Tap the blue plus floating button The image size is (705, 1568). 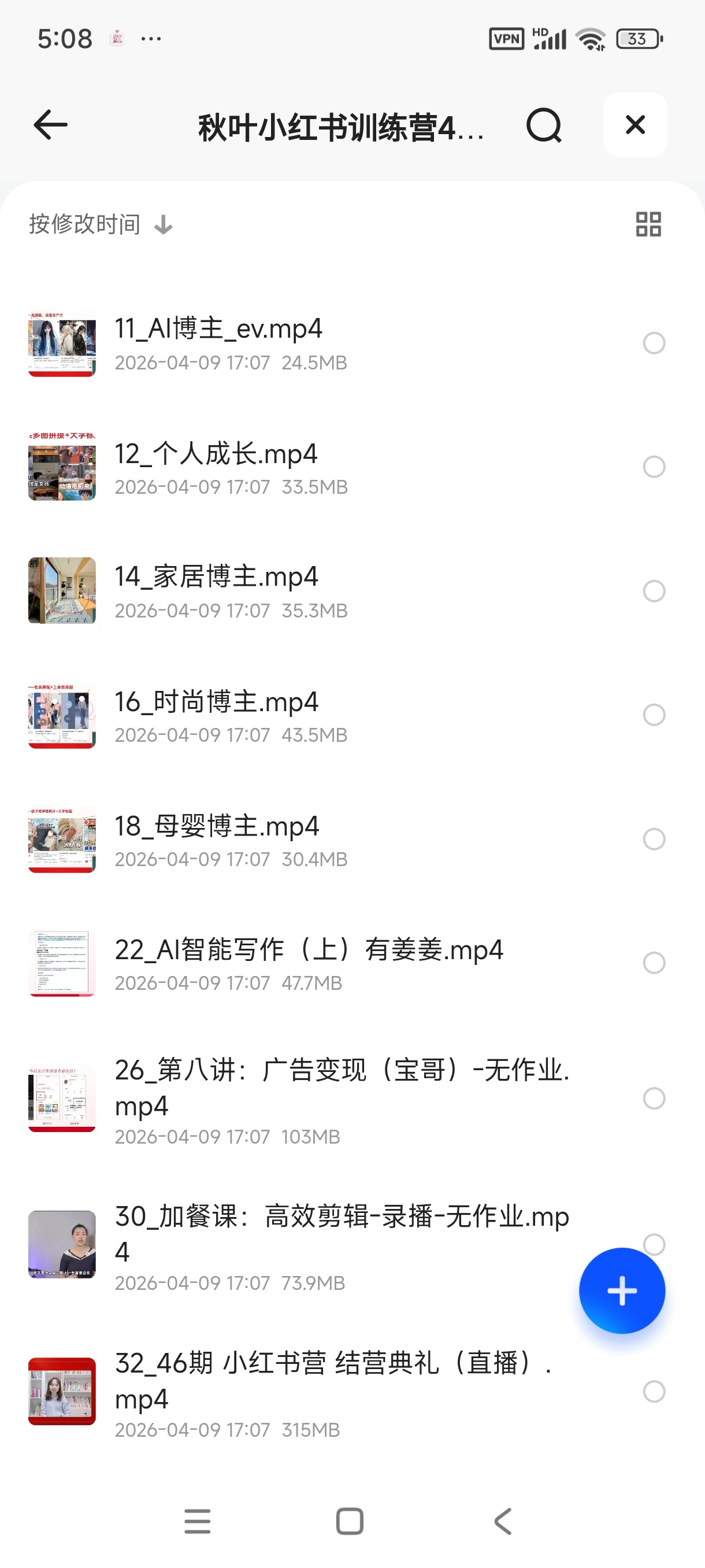click(622, 1290)
